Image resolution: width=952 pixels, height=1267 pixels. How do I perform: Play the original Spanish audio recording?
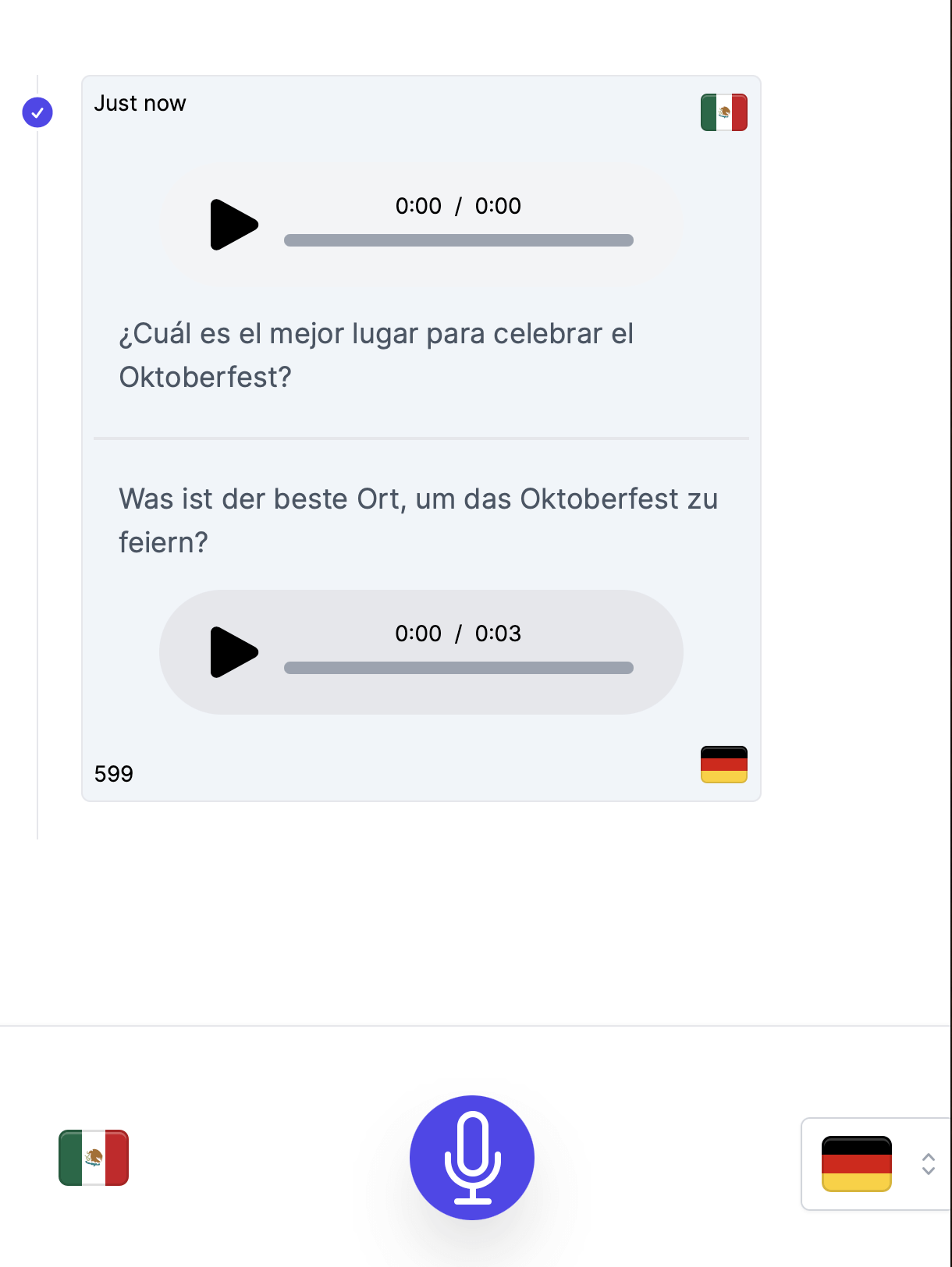tap(233, 225)
